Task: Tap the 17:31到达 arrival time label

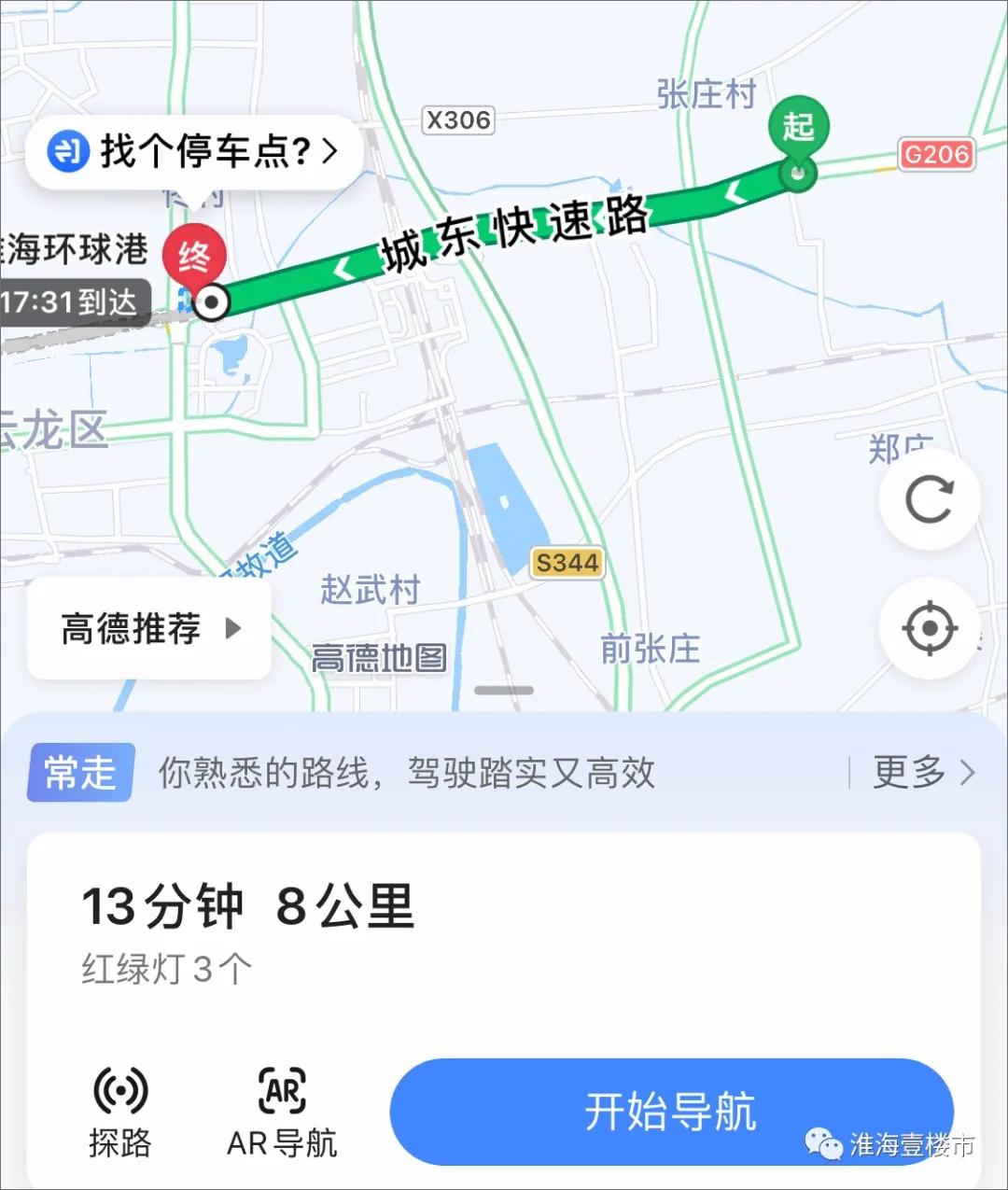Action: 70,301
